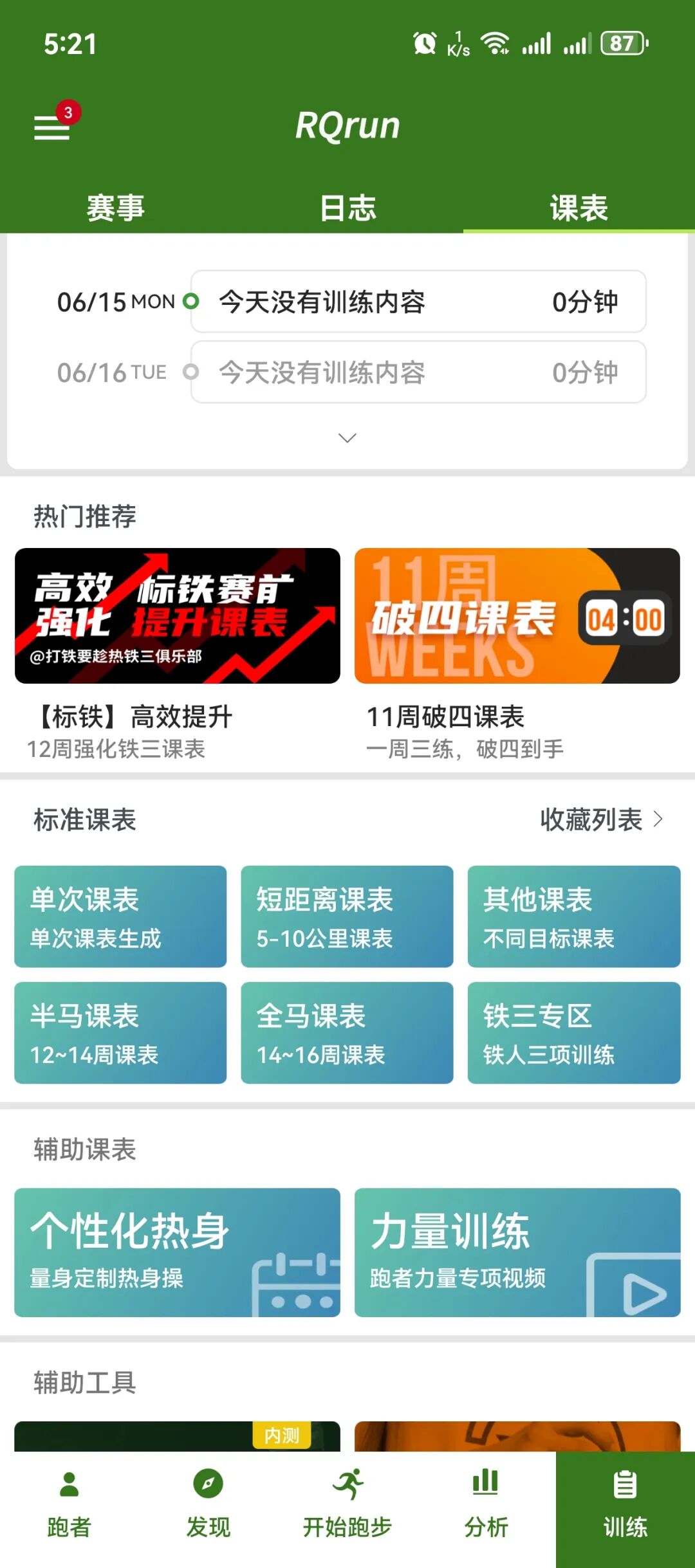Open the hamburger drawer menu
The width and height of the screenshot is (695, 1568).
(52, 127)
